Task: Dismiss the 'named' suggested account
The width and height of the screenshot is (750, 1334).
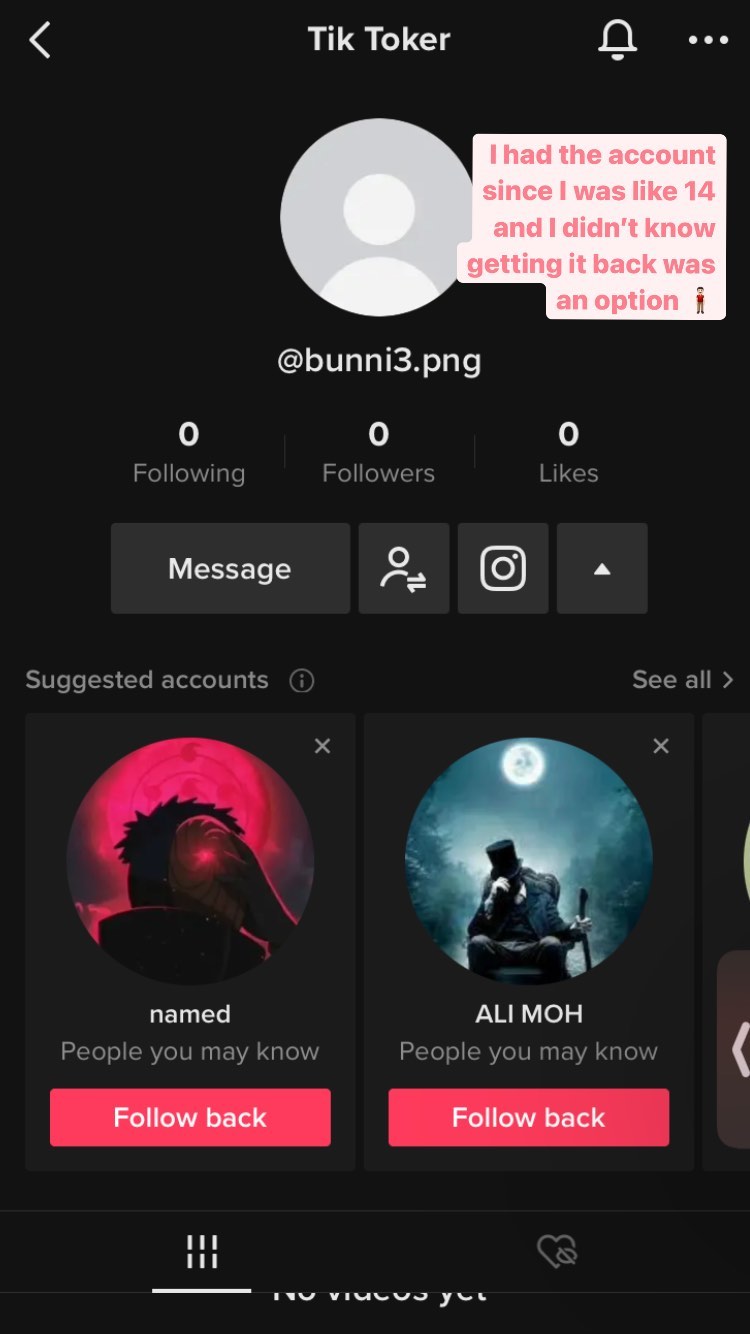Action: (x=322, y=746)
